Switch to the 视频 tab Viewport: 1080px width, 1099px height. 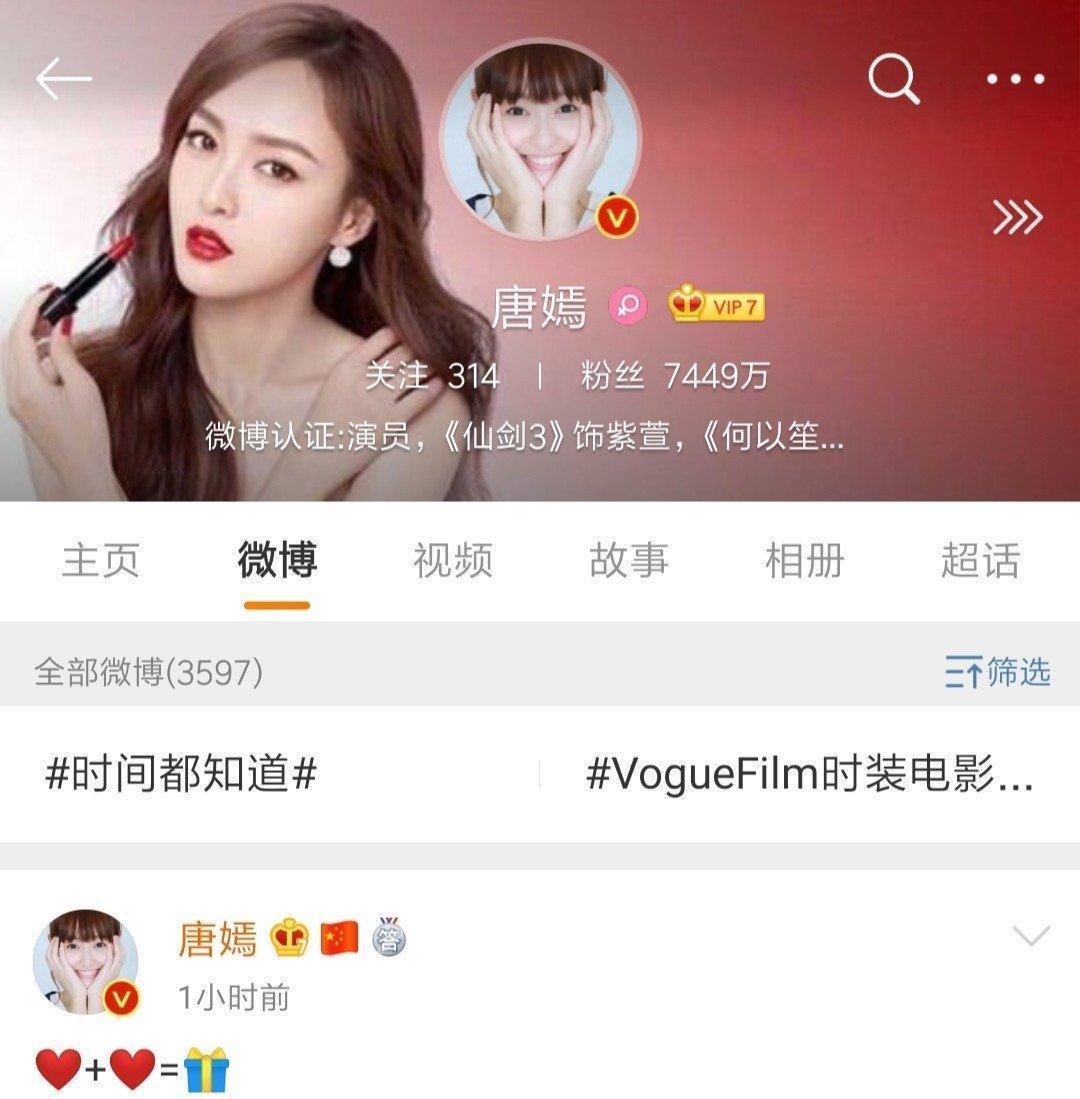tap(453, 560)
